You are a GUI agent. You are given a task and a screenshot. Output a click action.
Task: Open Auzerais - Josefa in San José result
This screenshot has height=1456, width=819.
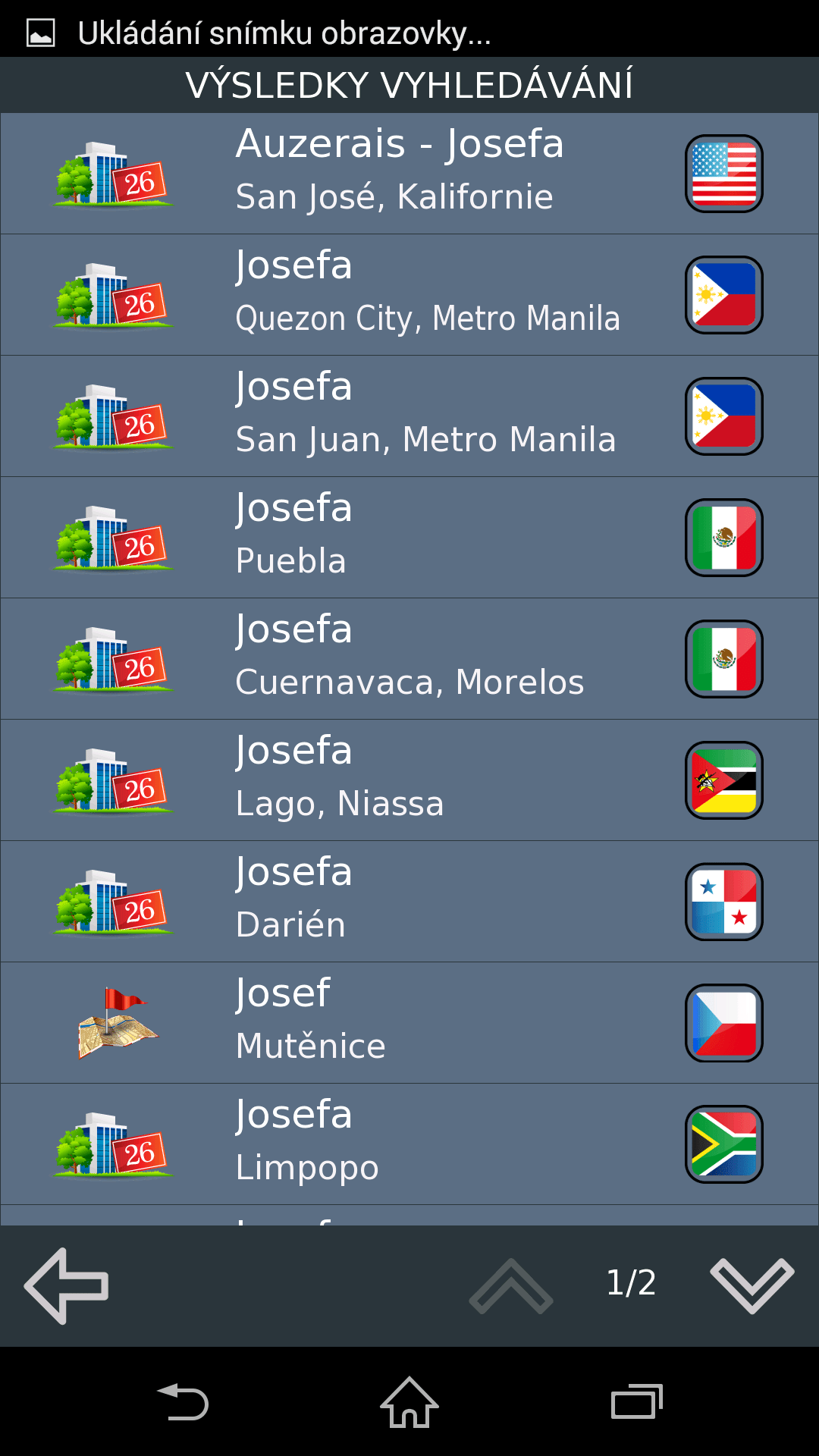tap(409, 174)
